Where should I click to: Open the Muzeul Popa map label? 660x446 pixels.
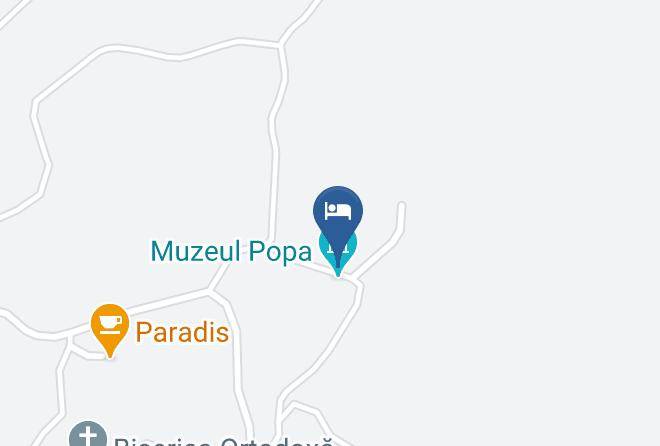231,251
